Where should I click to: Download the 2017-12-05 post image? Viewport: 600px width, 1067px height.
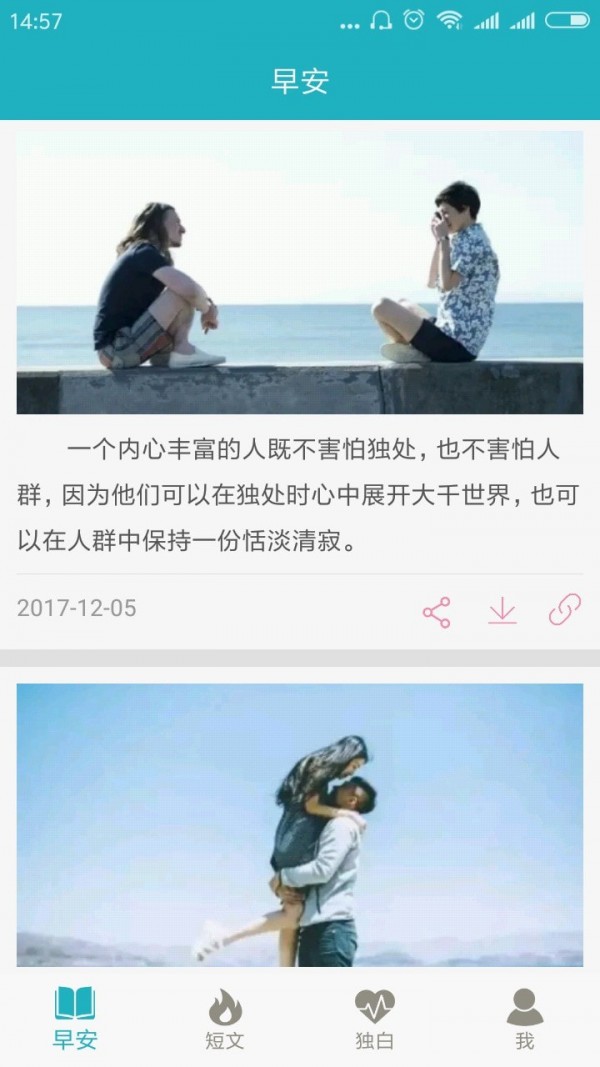502,610
